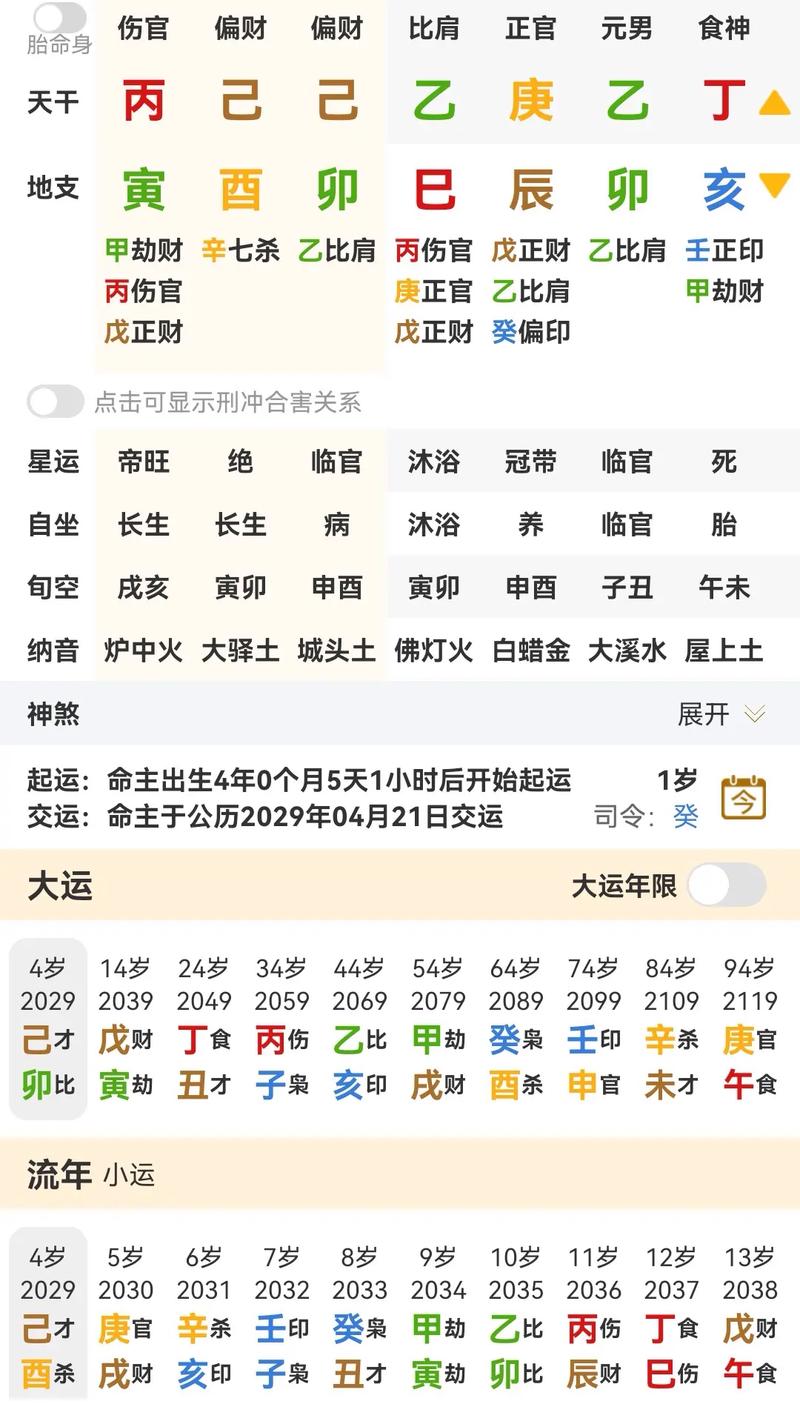Select the 2089 癸酉 大运 column

tap(516, 1027)
